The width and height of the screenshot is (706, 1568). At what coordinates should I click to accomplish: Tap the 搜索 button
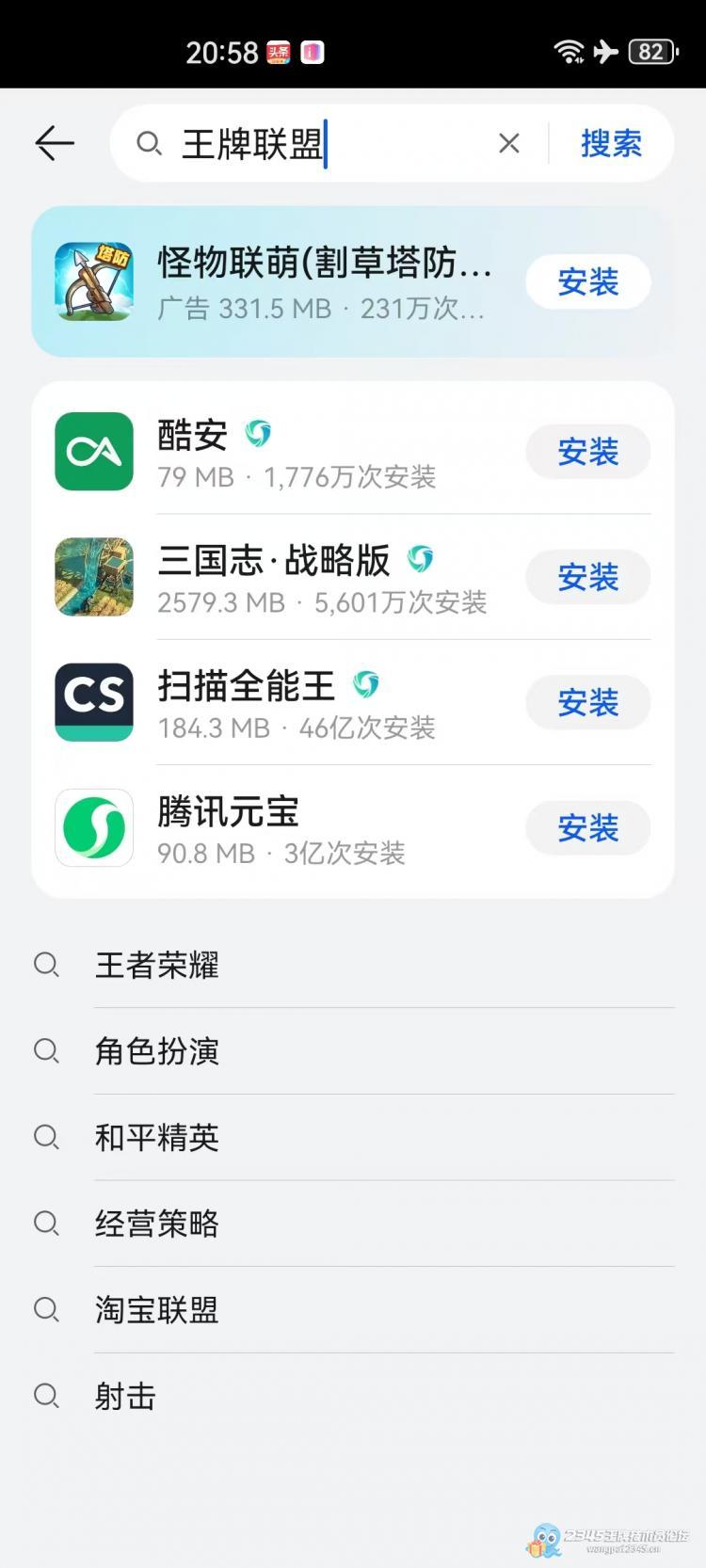click(611, 144)
